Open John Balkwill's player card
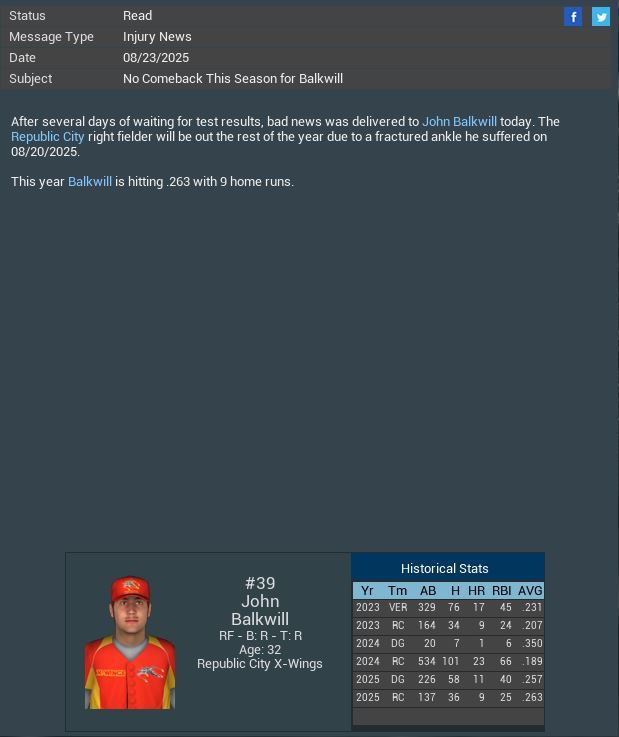This screenshot has width=619, height=737. (130, 642)
